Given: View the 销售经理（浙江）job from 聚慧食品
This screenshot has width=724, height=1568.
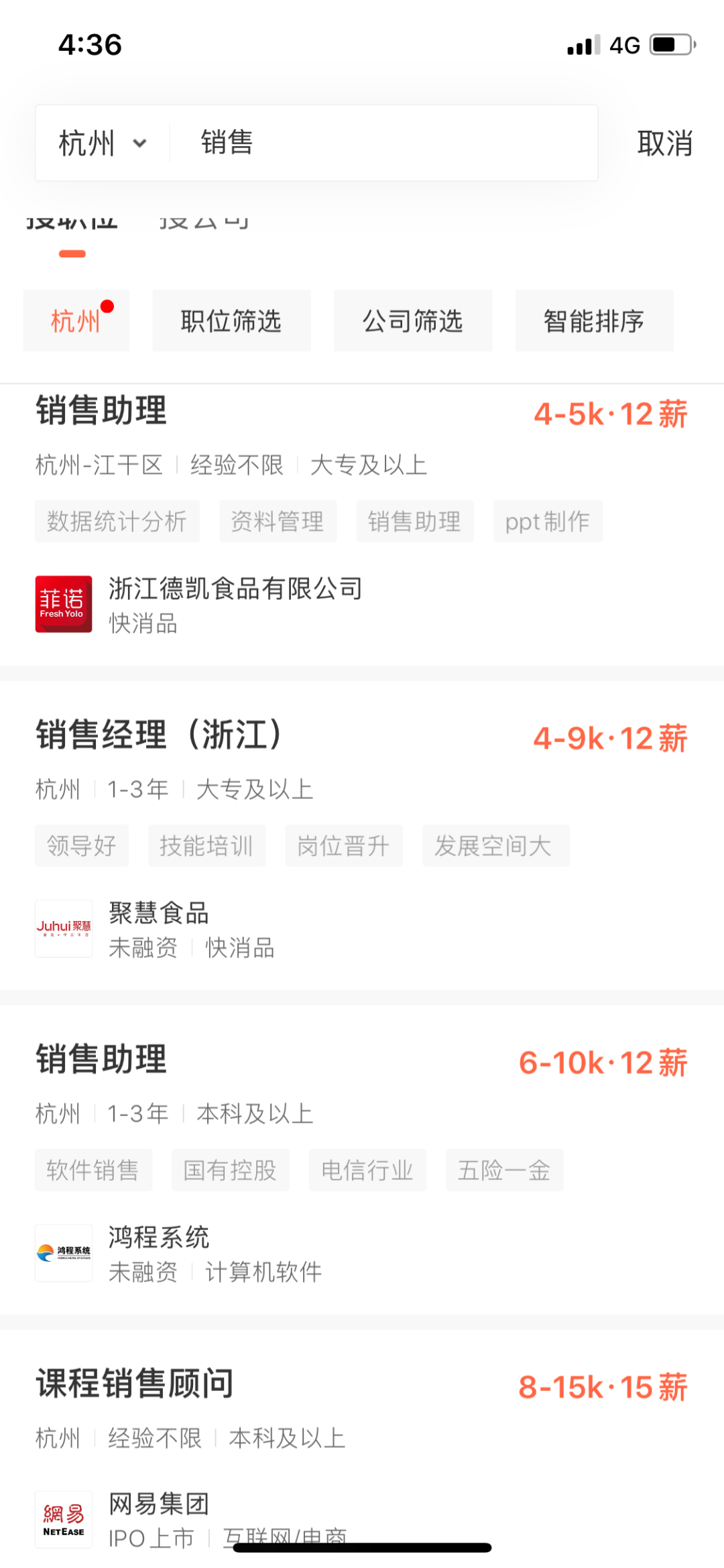Looking at the screenshot, I should pos(362,835).
